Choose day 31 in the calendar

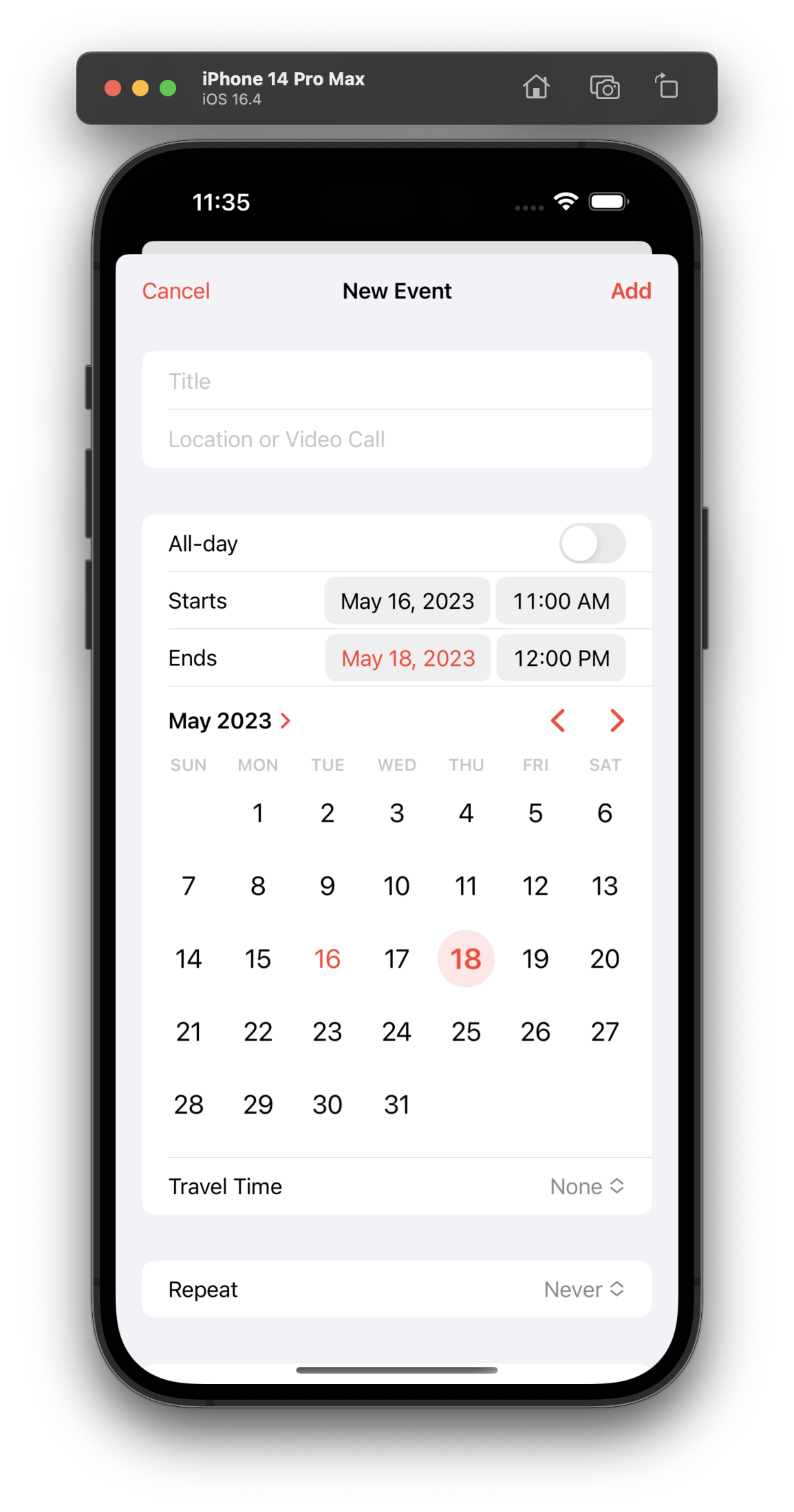(x=396, y=1105)
